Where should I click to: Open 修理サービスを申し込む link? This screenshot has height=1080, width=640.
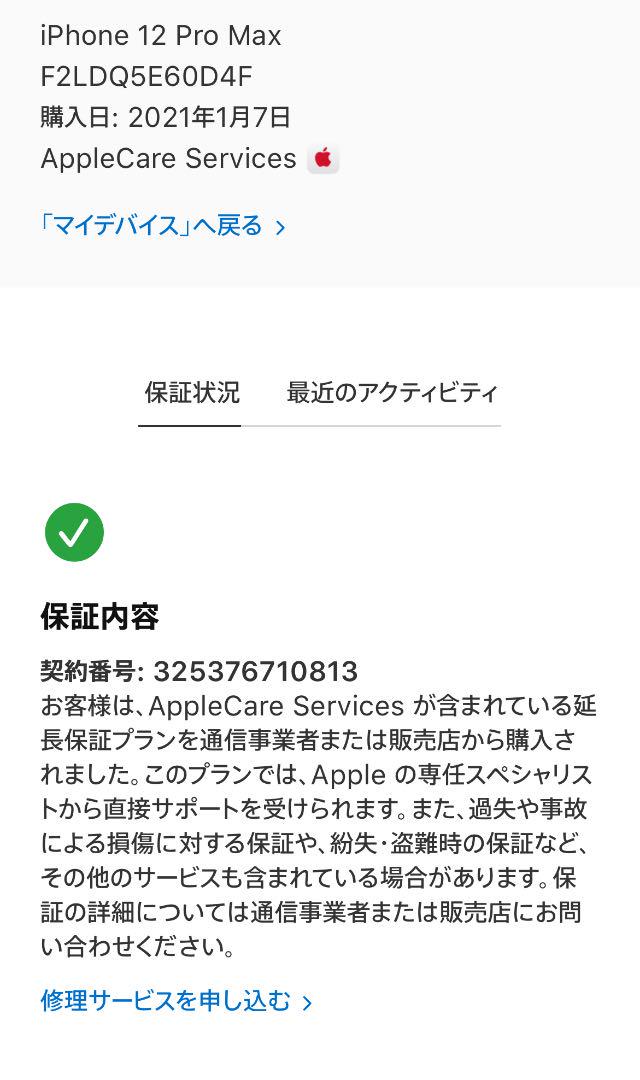coord(176,1001)
